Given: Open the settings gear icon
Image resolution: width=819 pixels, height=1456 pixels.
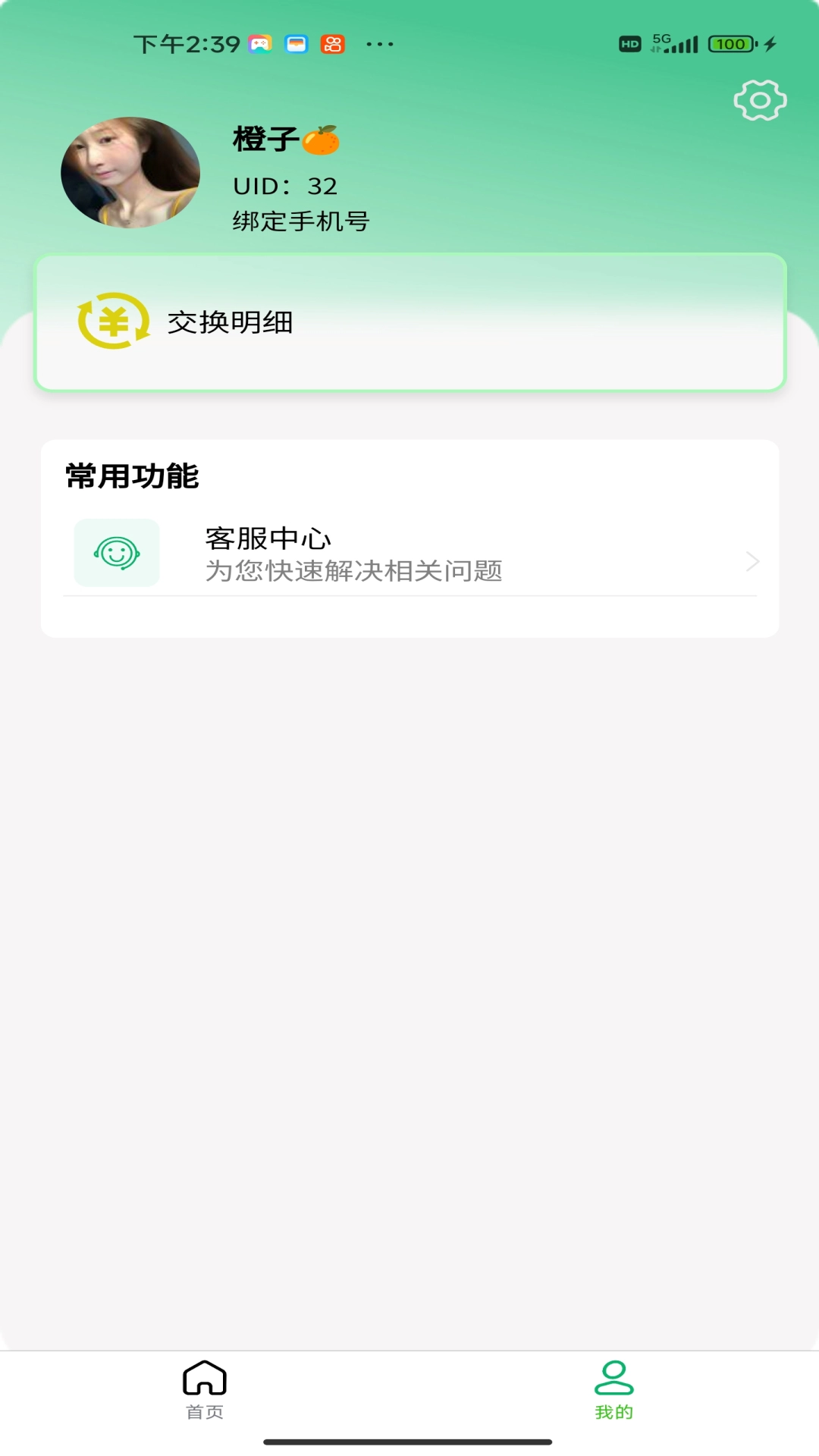Looking at the screenshot, I should click(x=759, y=99).
